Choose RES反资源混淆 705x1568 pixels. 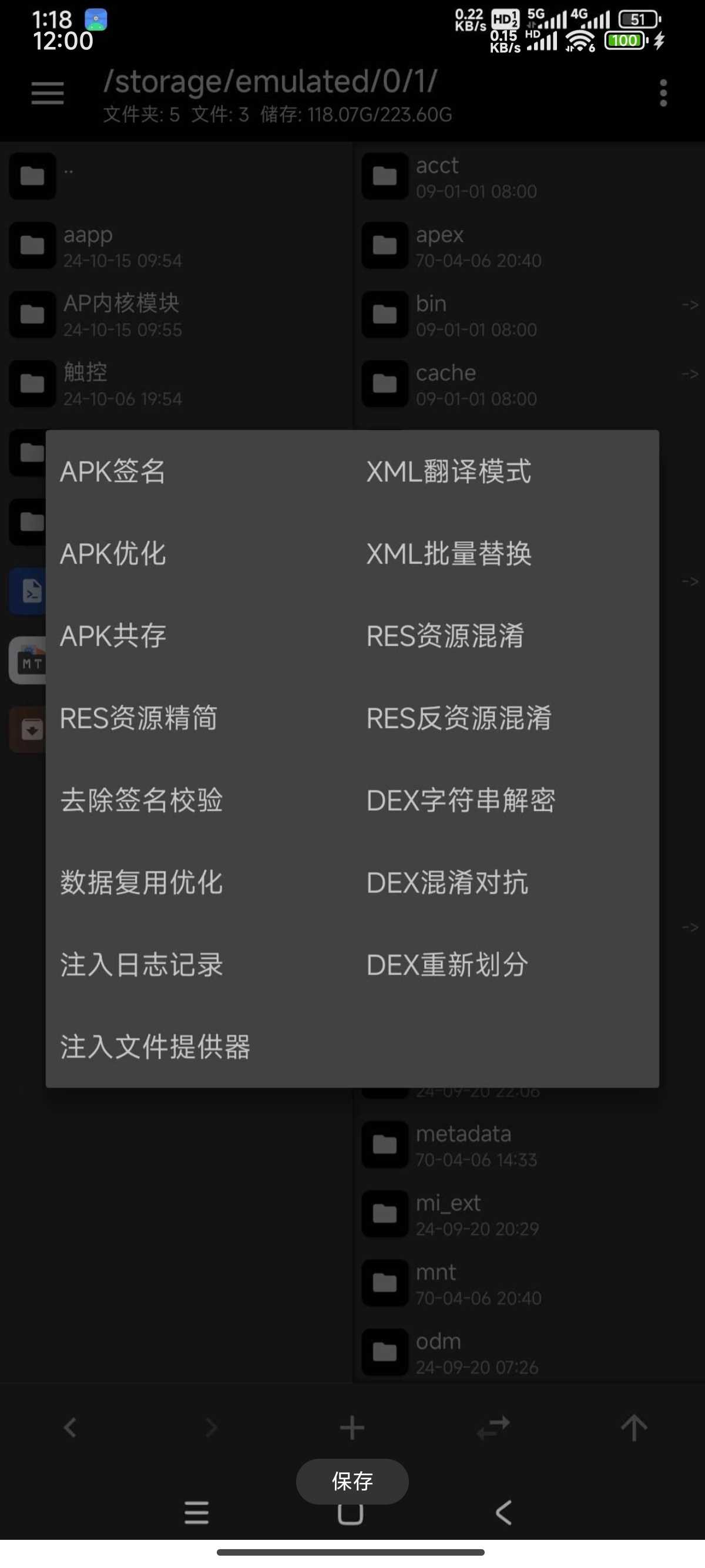click(x=458, y=718)
